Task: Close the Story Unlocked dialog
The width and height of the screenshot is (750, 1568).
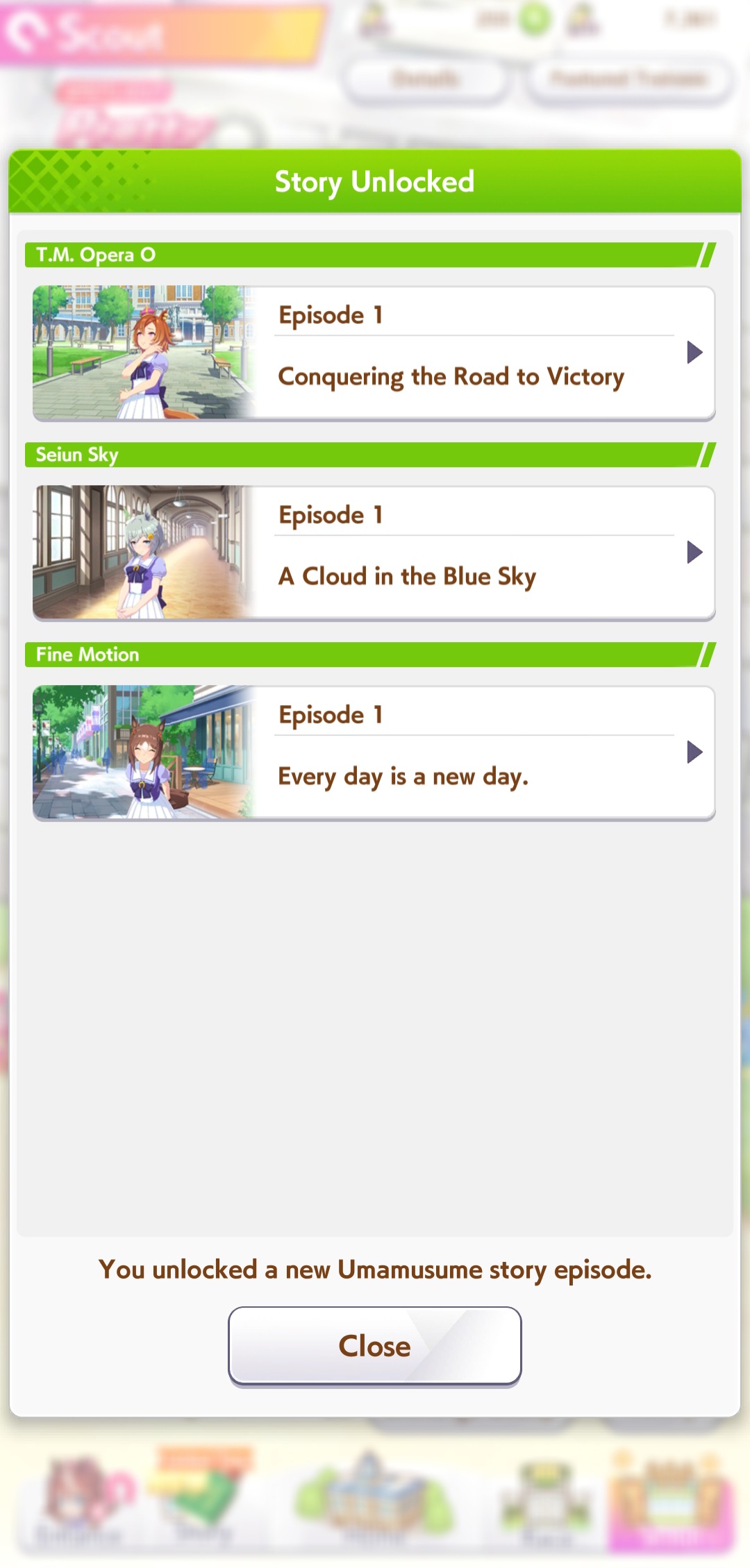Action: (374, 1346)
